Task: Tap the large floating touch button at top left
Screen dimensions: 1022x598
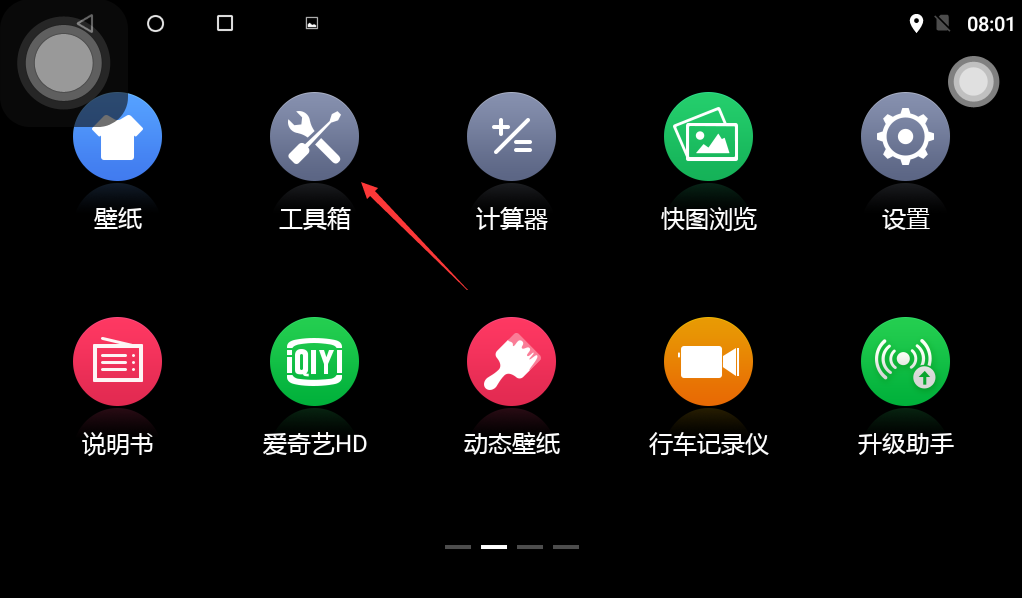Action: coord(63,62)
